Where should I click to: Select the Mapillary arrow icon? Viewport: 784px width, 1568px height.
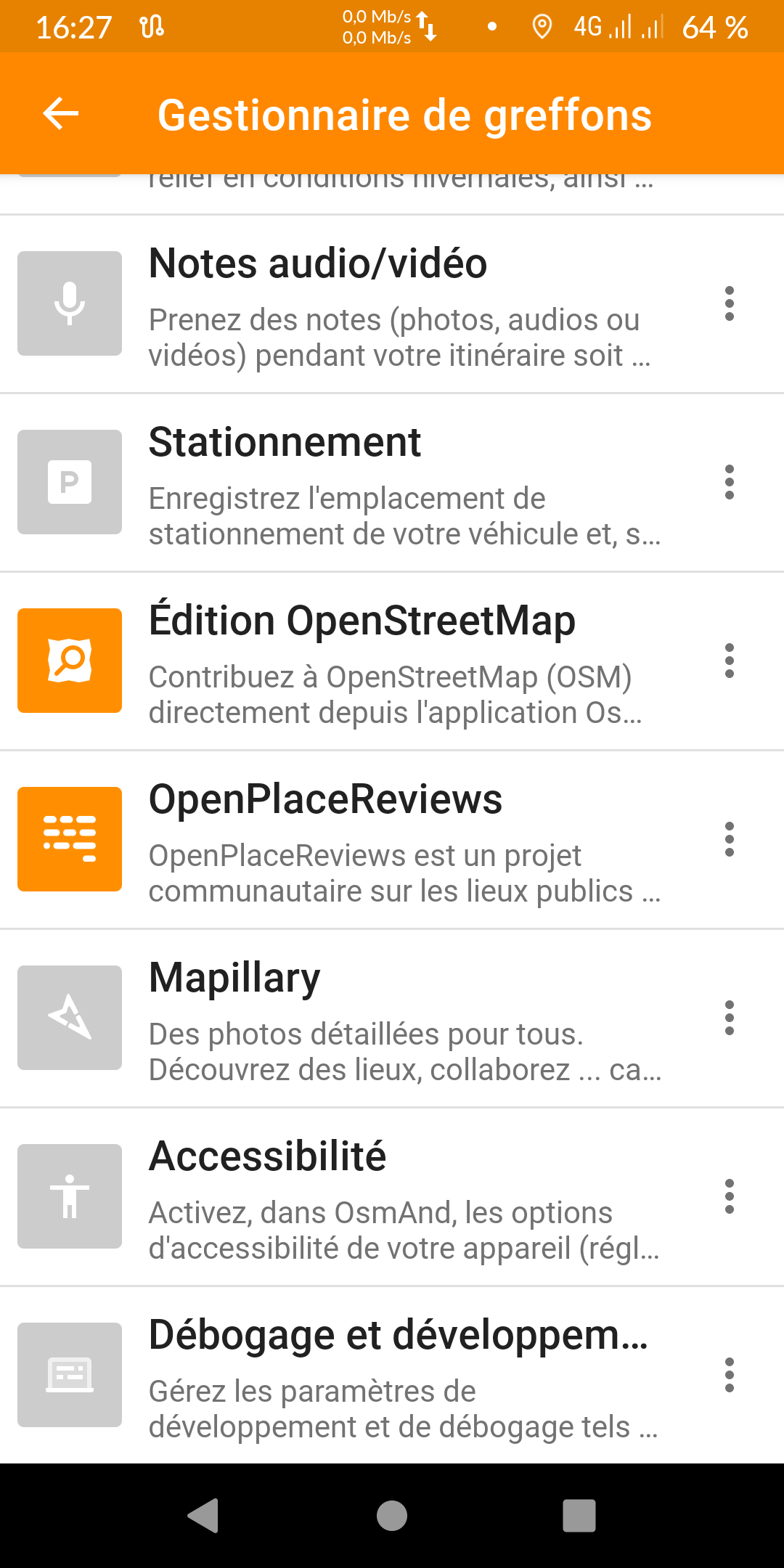[69, 1016]
